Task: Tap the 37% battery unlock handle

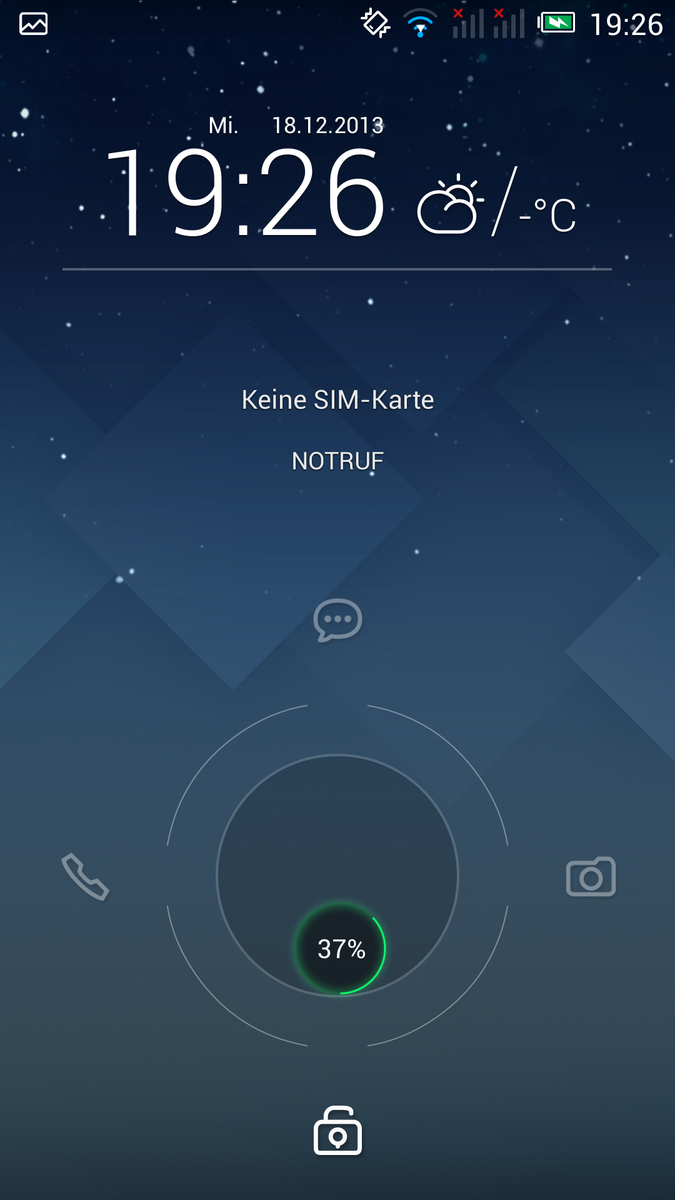Action: point(340,949)
